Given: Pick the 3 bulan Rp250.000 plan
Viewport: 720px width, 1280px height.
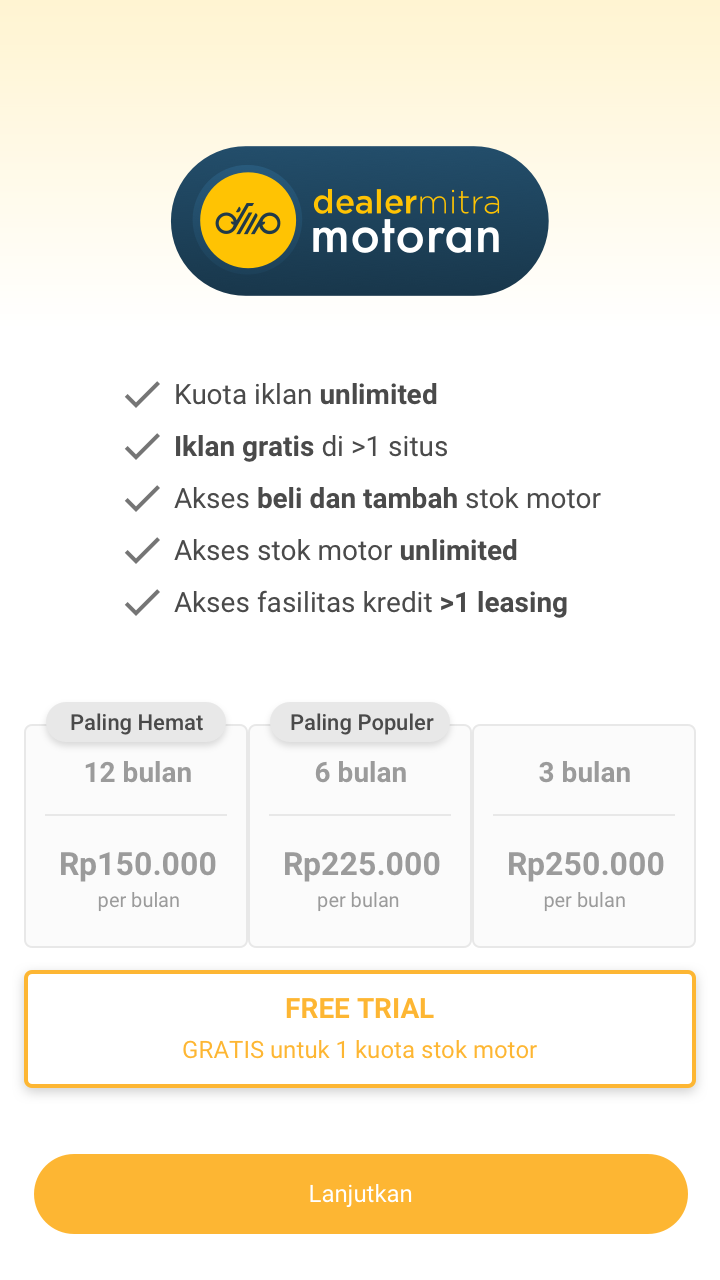Looking at the screenshot, I should (584, 836).
